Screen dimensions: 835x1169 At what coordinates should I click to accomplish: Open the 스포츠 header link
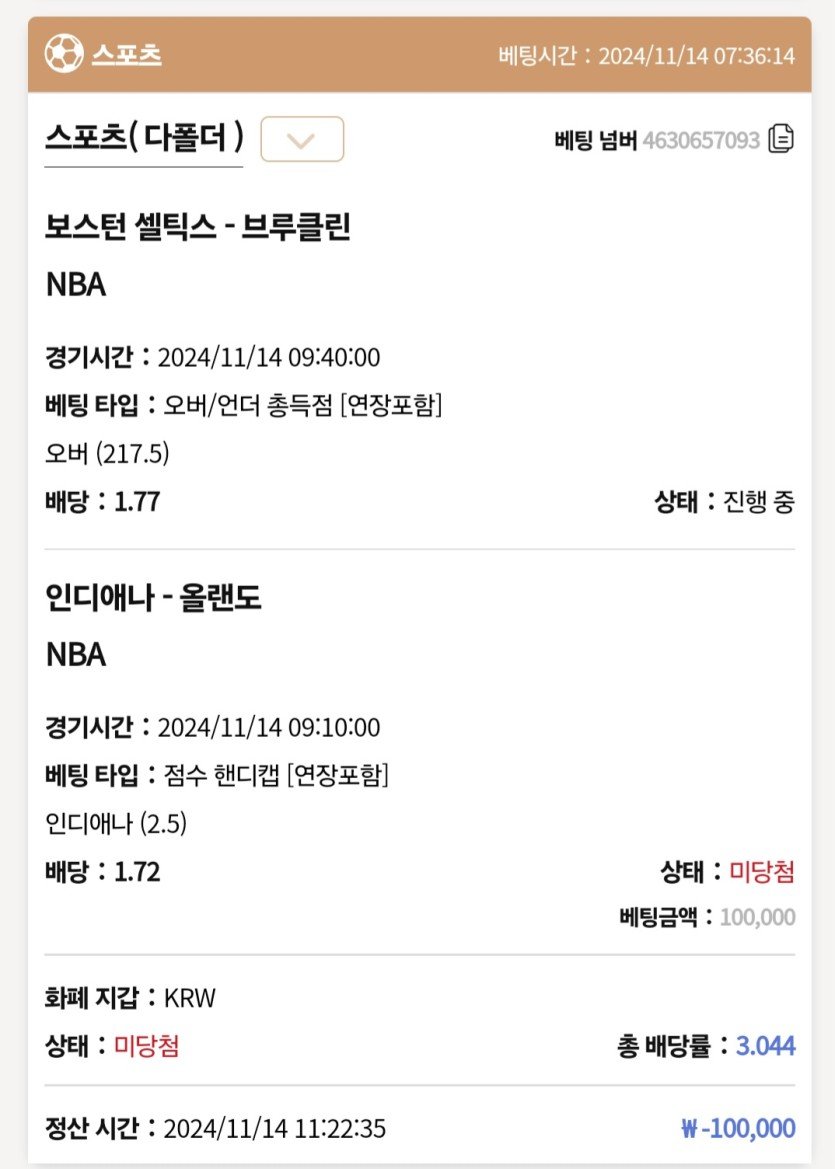tap(126, 53)
